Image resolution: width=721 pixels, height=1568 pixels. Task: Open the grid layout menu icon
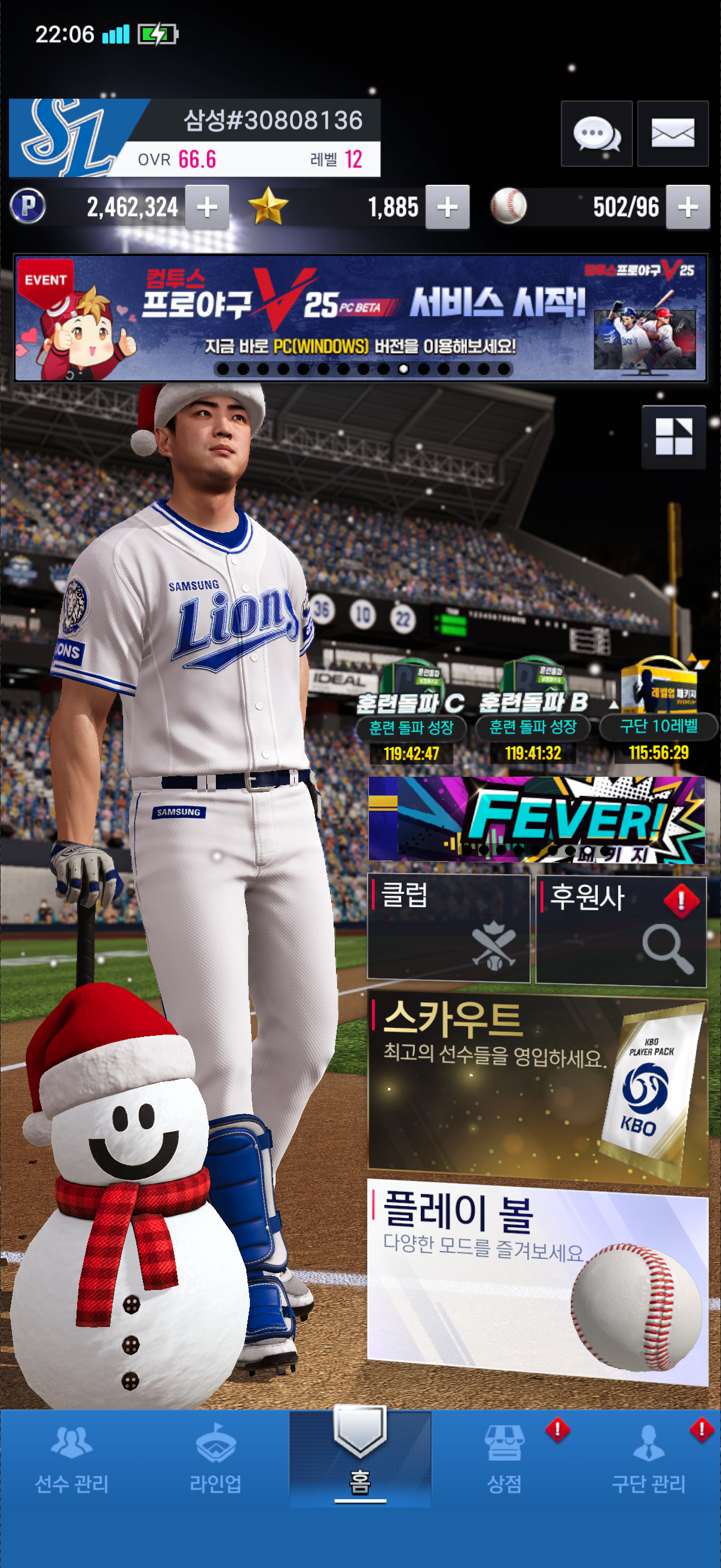point(673,437)
